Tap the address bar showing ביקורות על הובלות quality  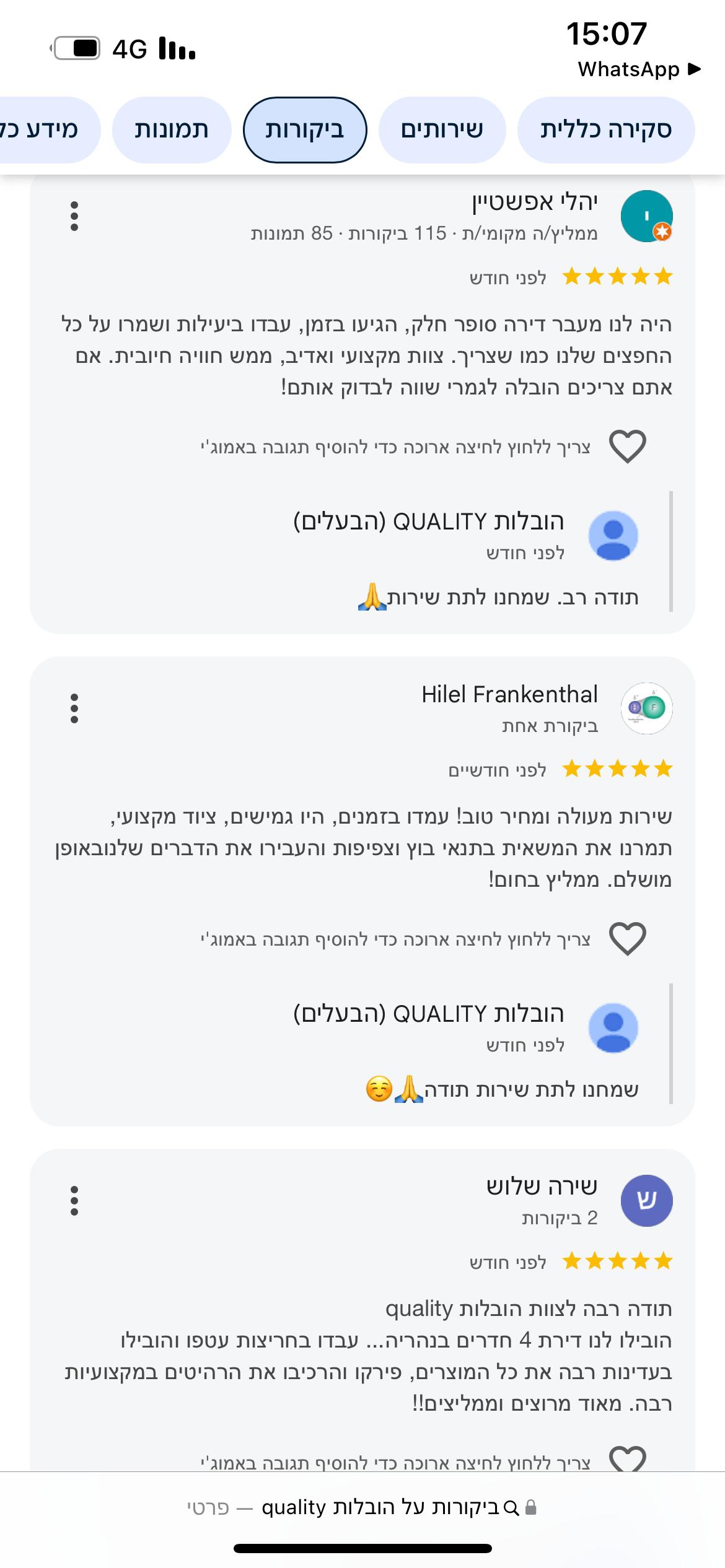coord(362,1507)
